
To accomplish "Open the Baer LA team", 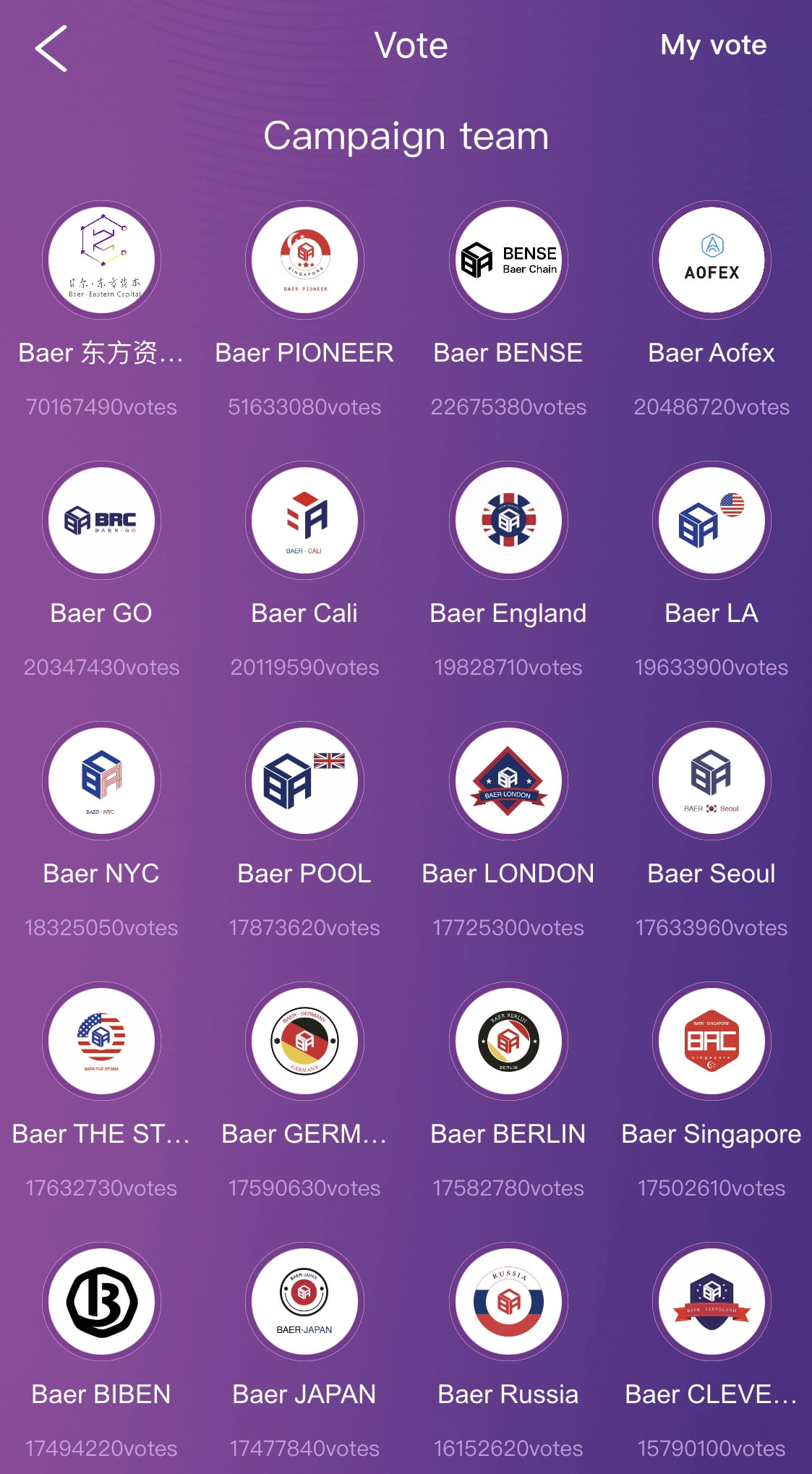I will click(x=711, y=520).
